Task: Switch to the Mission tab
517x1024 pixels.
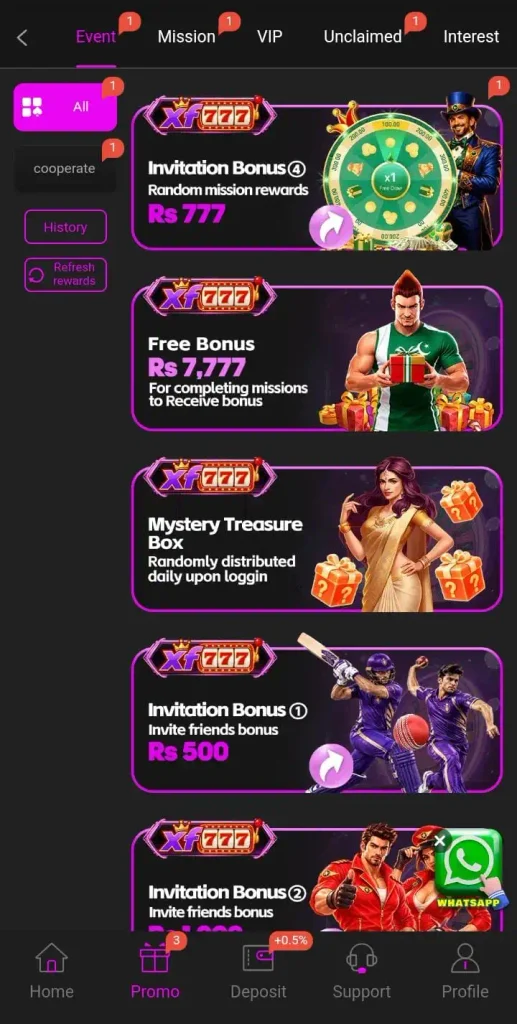Action: coord(187,37)
